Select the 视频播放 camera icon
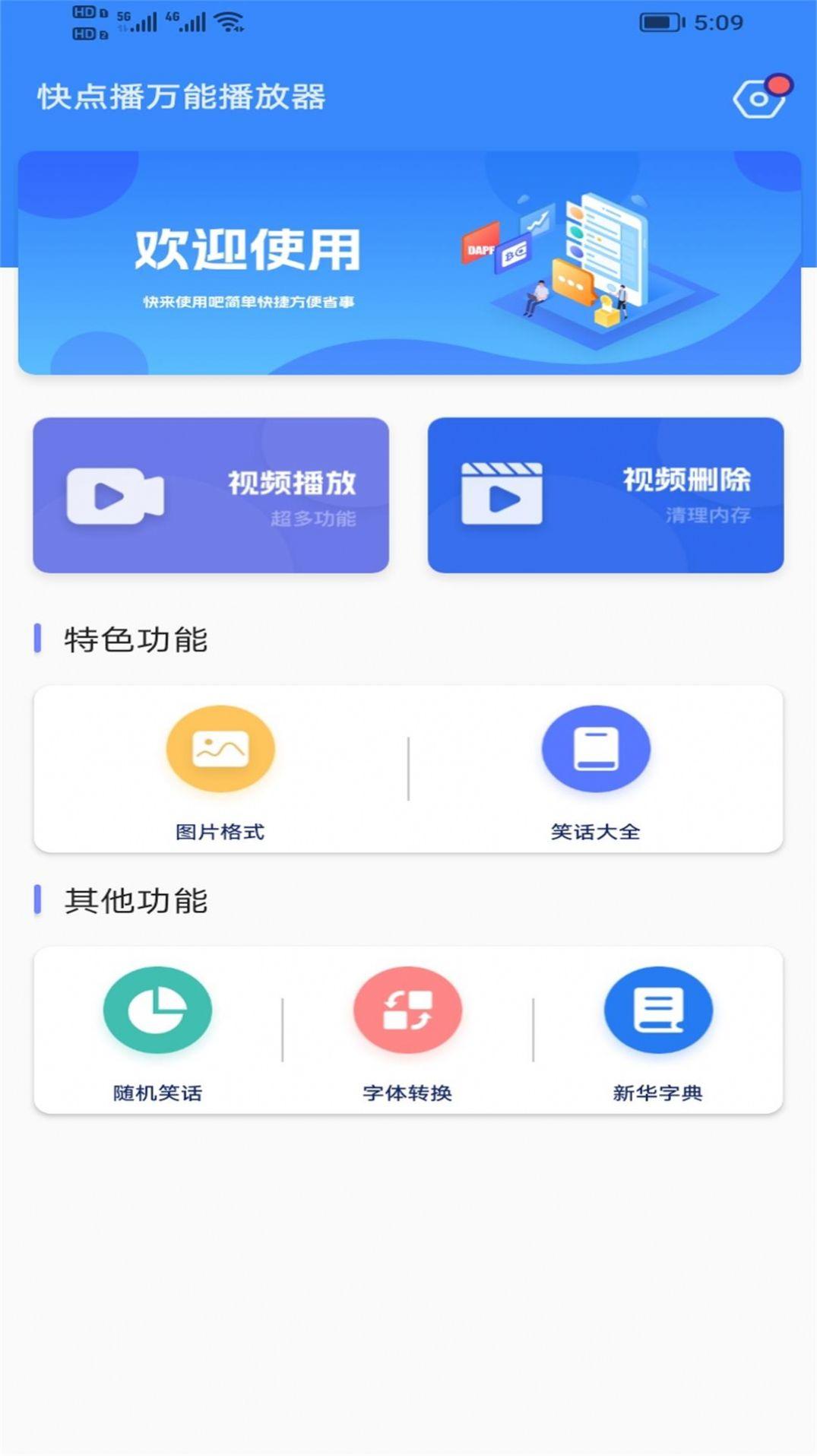The image size is (817, 1456). point(114,494)
